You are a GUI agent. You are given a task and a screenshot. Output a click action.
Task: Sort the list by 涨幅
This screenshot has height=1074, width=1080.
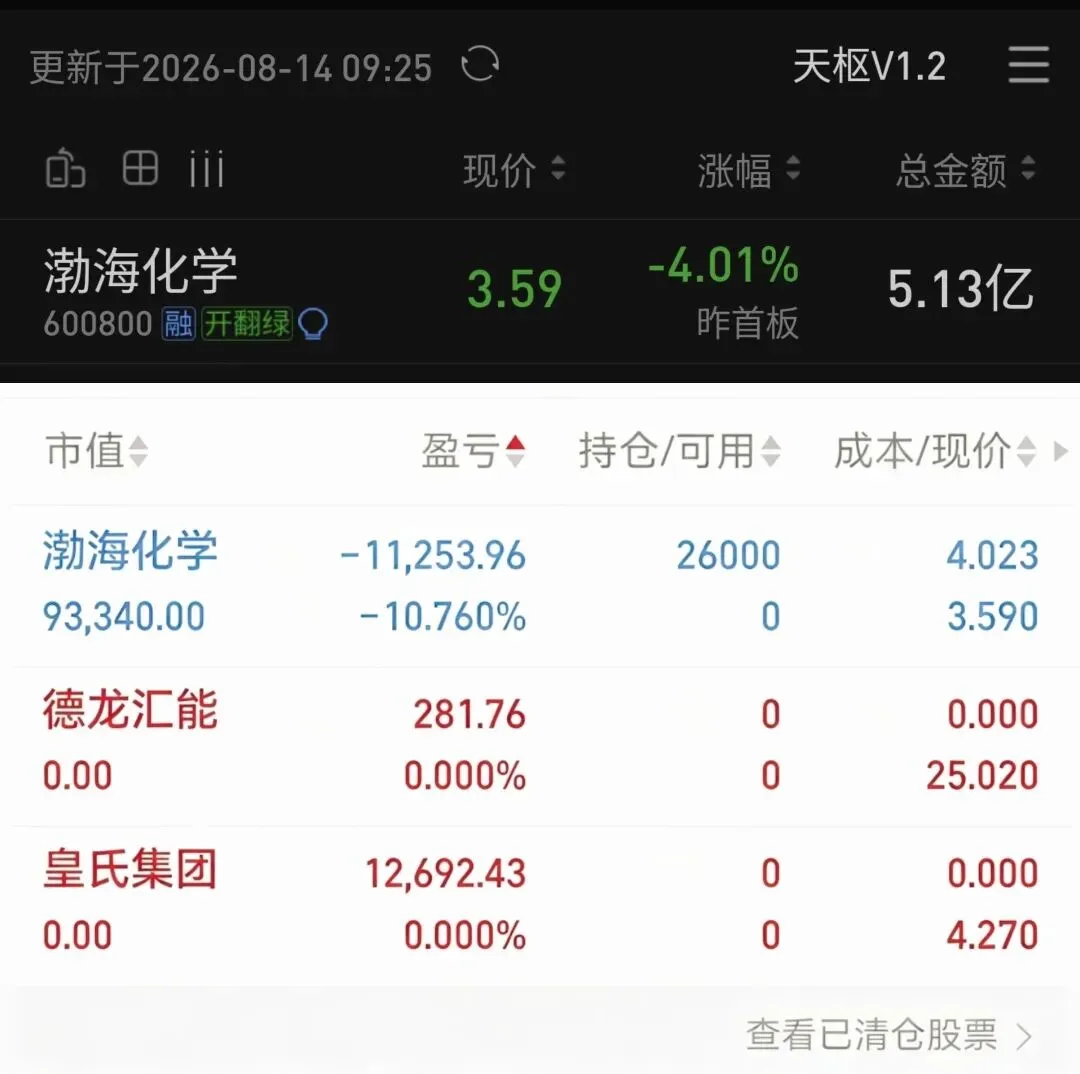(x=749, y=169)
